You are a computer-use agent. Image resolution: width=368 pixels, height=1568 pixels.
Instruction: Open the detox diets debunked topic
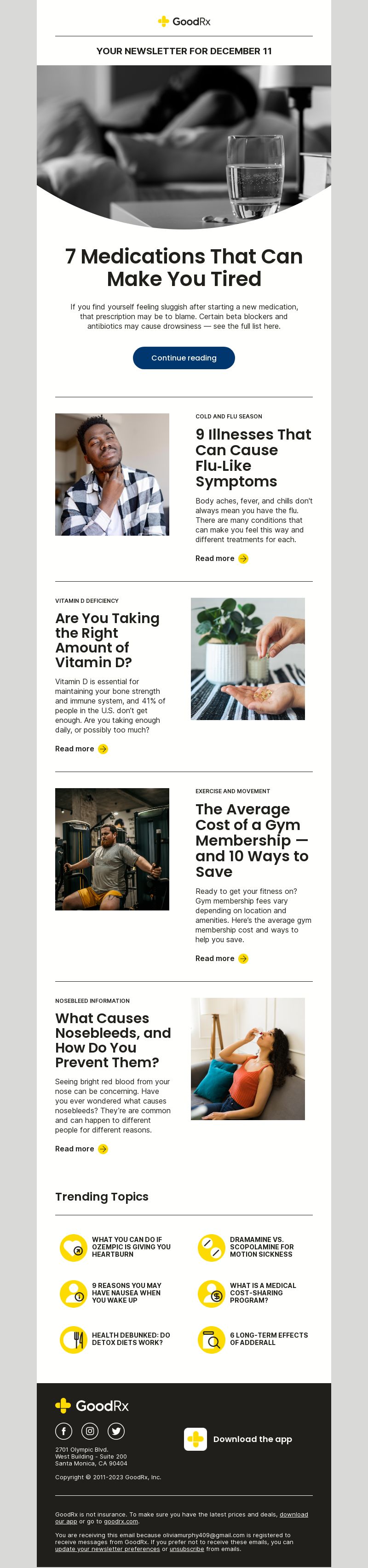click(x=130, y=1339)
